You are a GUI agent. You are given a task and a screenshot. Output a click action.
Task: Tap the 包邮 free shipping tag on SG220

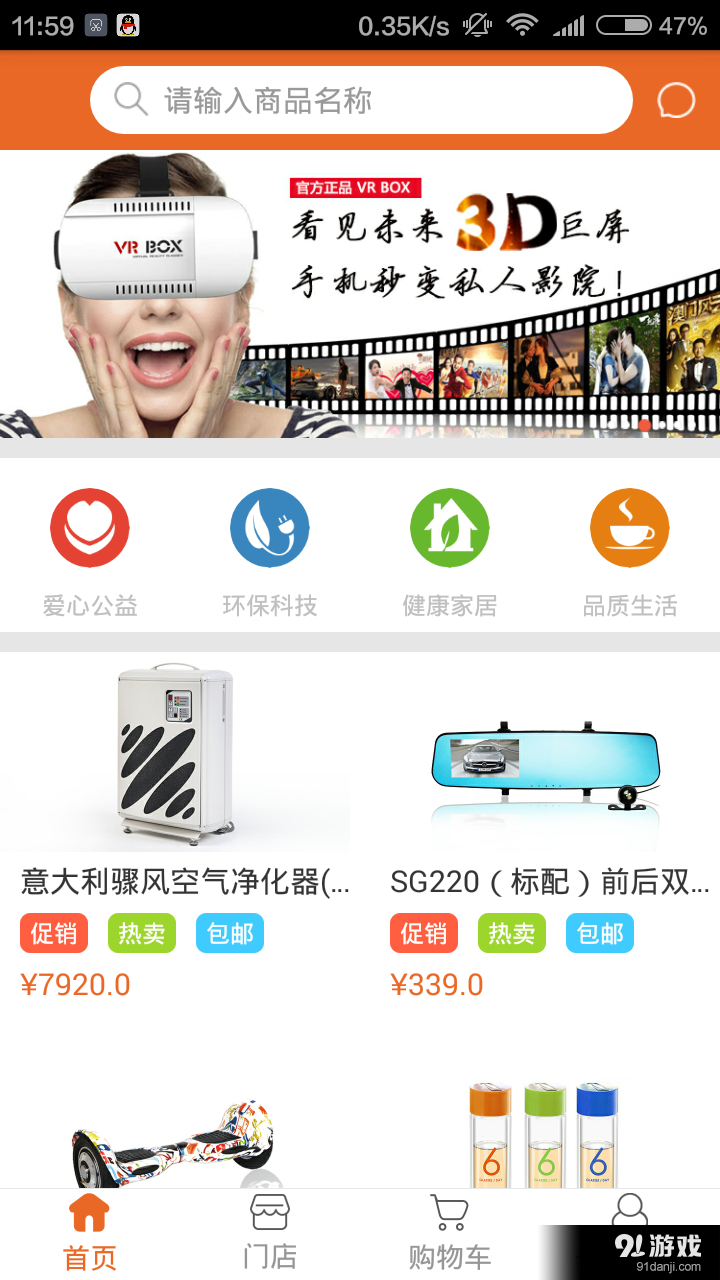[600, 933]
